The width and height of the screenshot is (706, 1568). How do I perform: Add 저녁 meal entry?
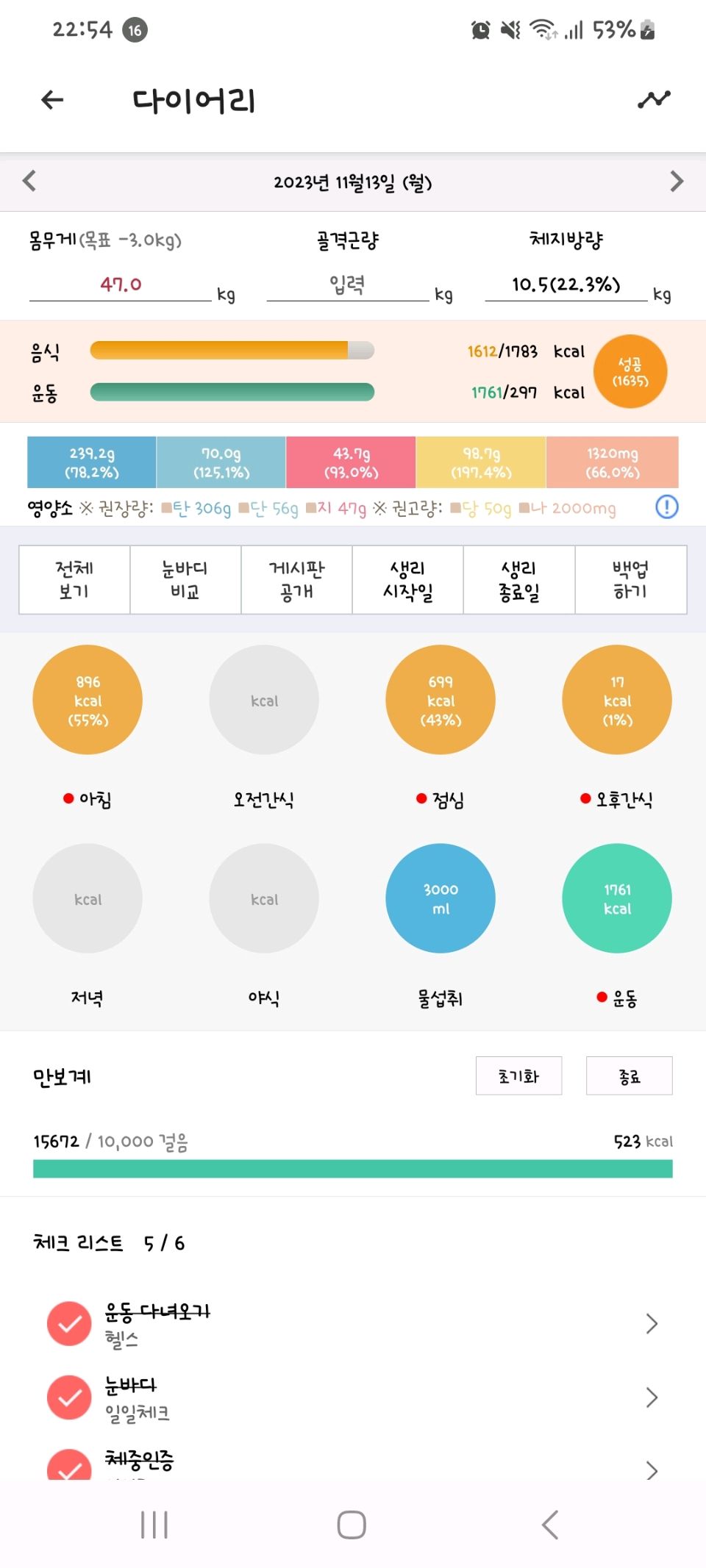88,898
